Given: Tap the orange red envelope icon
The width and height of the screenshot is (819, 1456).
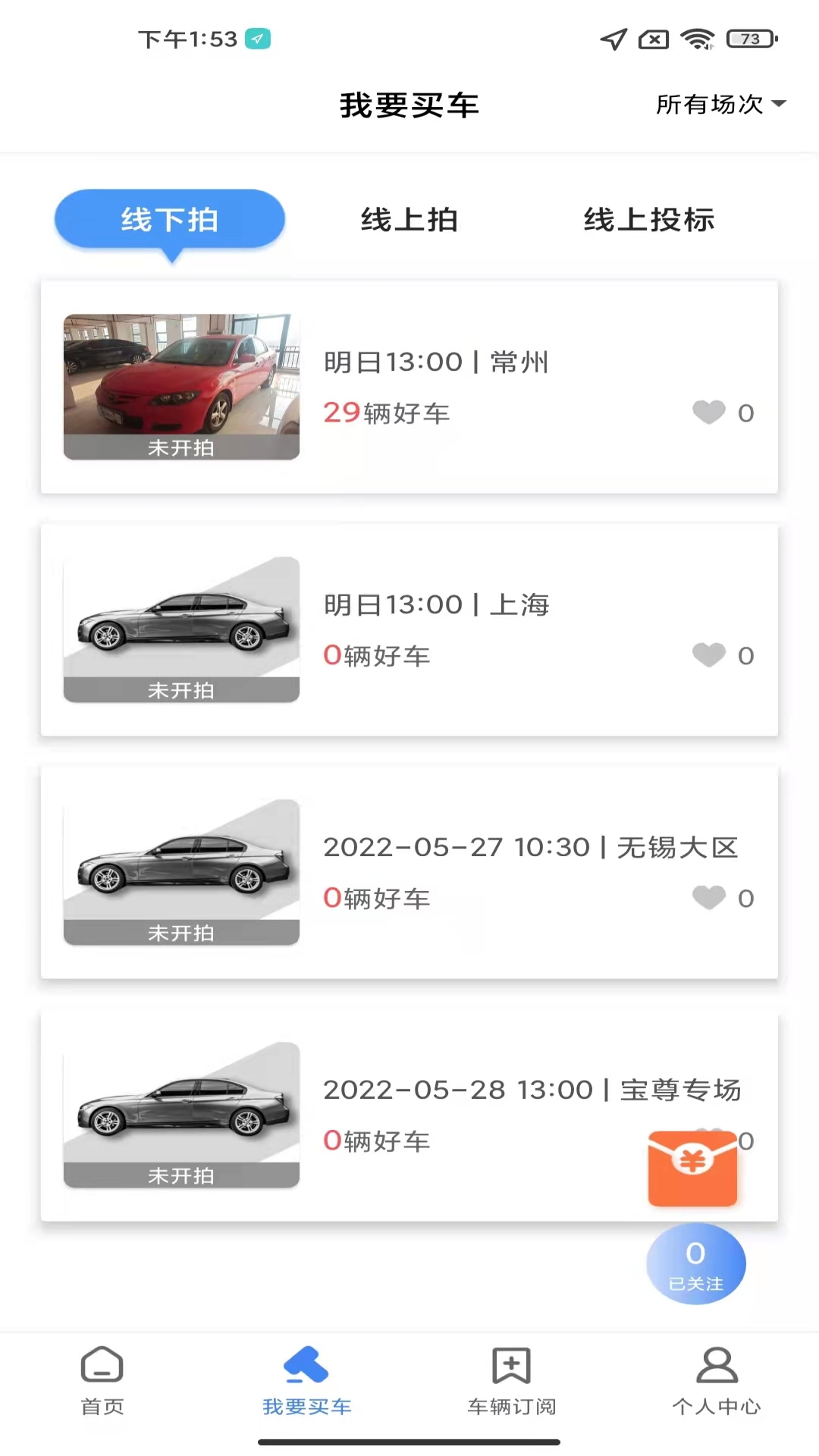Looking at the screenshot, I should [692, 1168].
